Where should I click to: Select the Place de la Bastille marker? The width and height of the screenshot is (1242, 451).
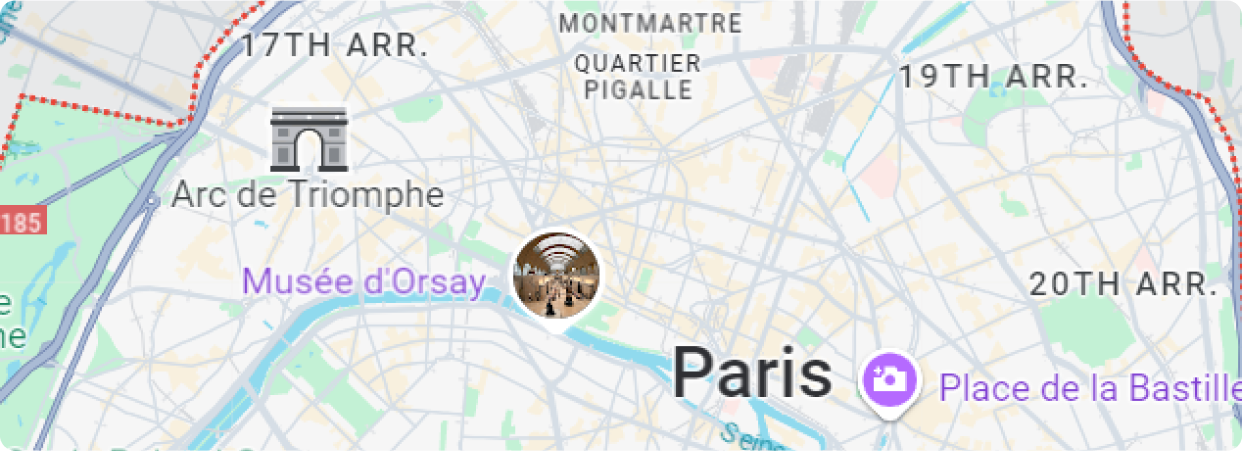click(887, 383)
